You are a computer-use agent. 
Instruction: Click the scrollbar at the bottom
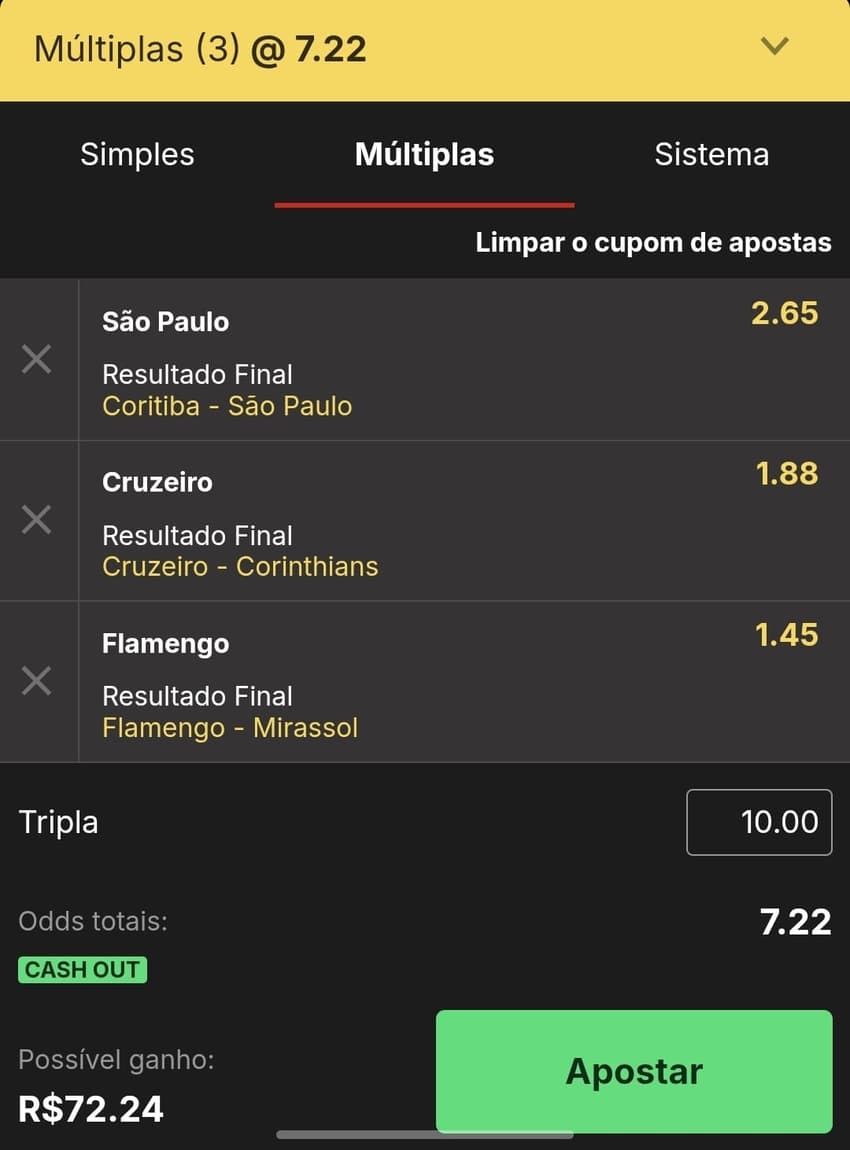tap(425, 1135)
